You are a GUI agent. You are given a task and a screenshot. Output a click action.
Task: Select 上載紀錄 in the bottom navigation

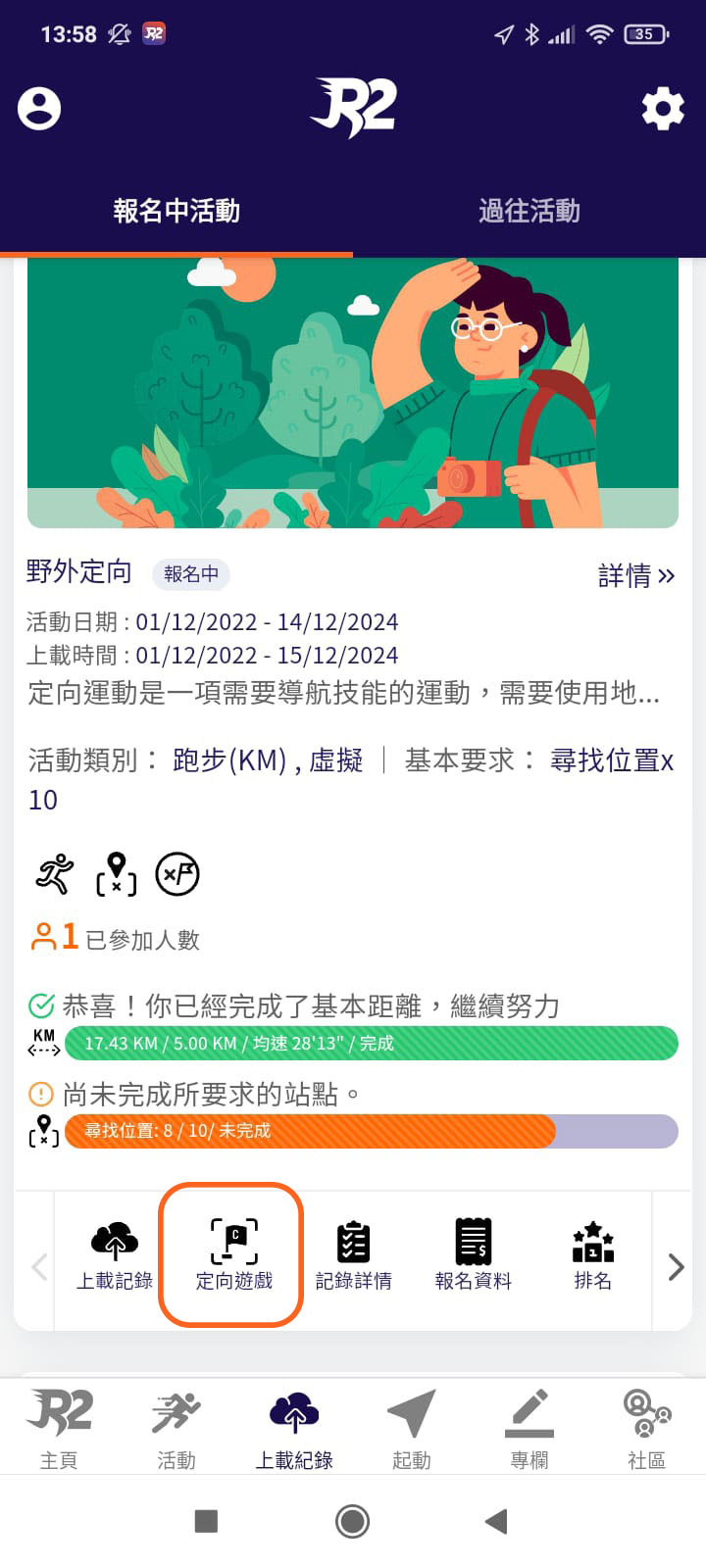tap(294, 1429)
